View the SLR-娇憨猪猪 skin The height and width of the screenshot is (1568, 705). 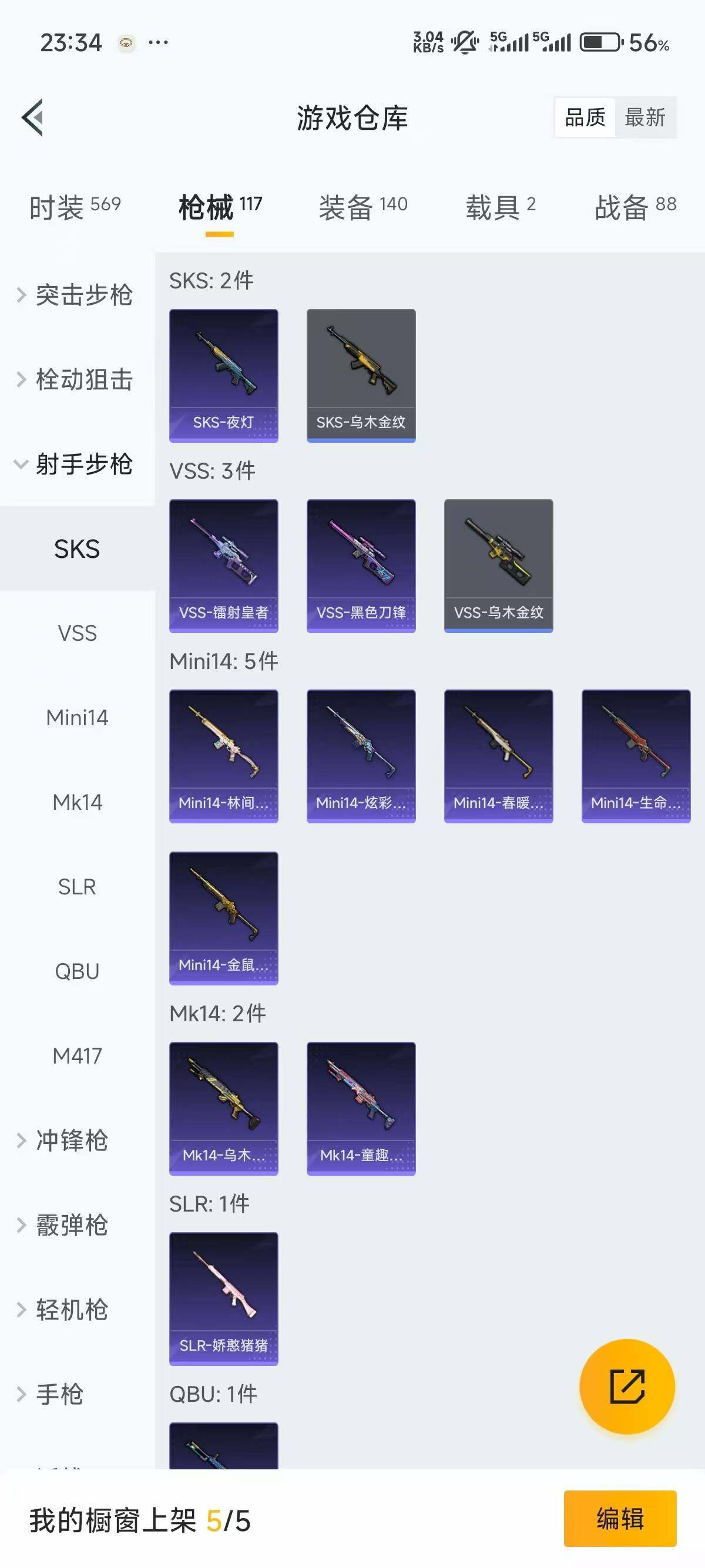[x=223, y=1298]
